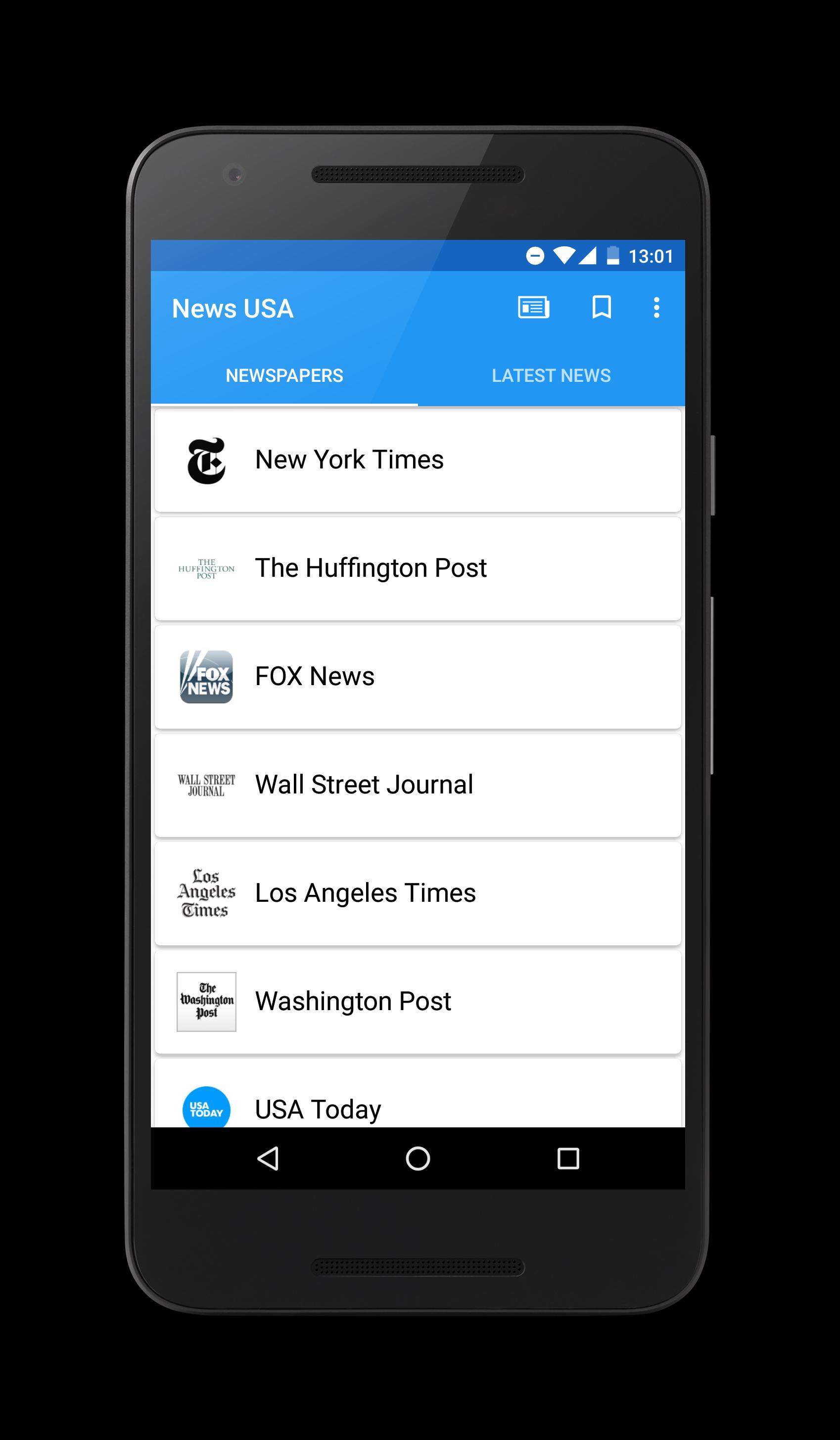840x1440 pixels.
Task: Open the news reader view icon
Action: (533, 307)
